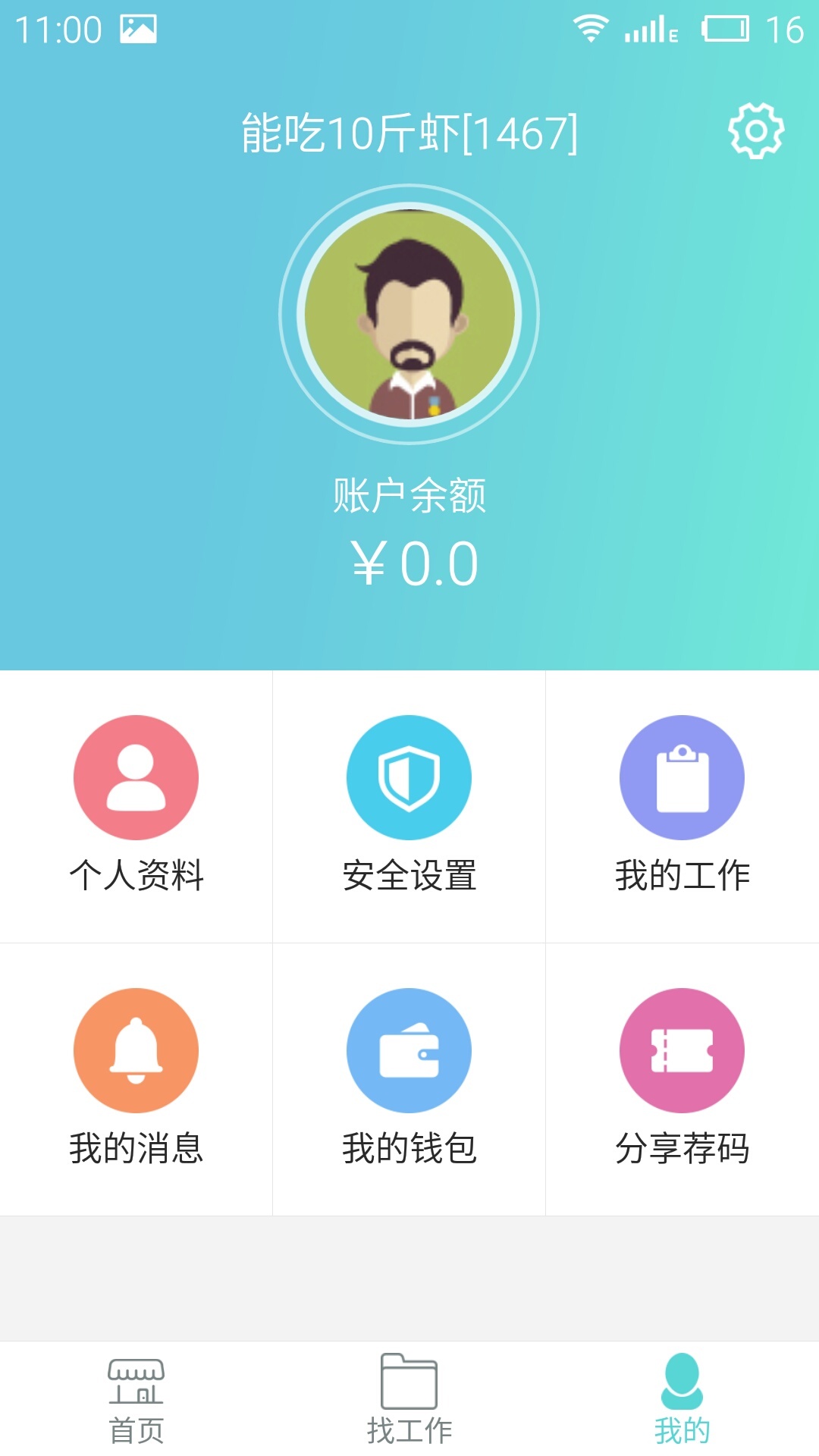Tap the profile avatar picture
Image resolution: width=819 pixels, height=1456 pixels.
[409, 315]
